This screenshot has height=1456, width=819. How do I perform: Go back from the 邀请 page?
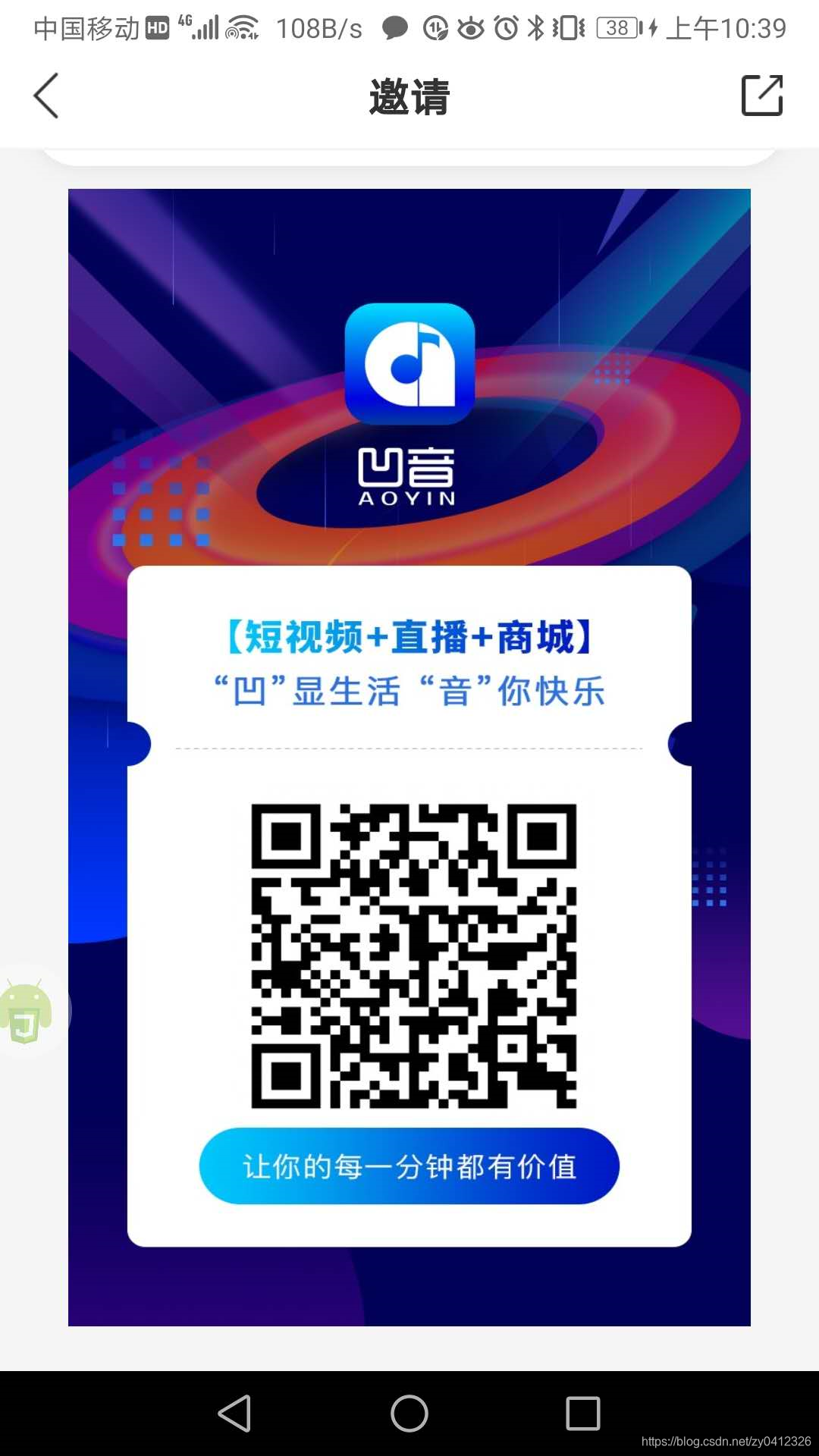[x=46, y=96]
